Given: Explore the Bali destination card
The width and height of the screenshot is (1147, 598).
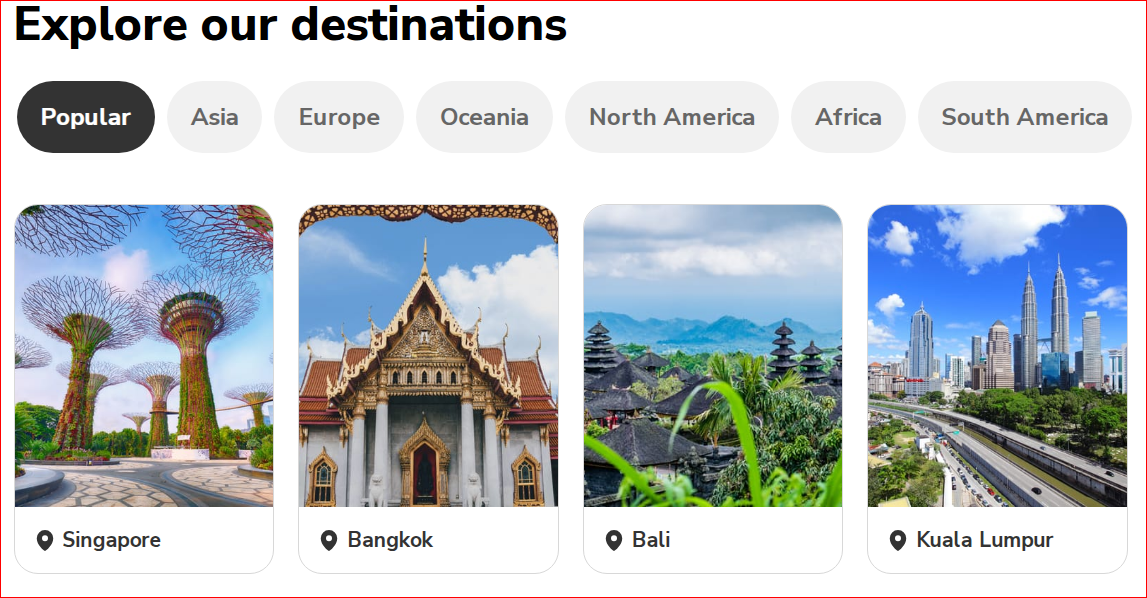Looking at the screenshot, I should pos(712,388).
